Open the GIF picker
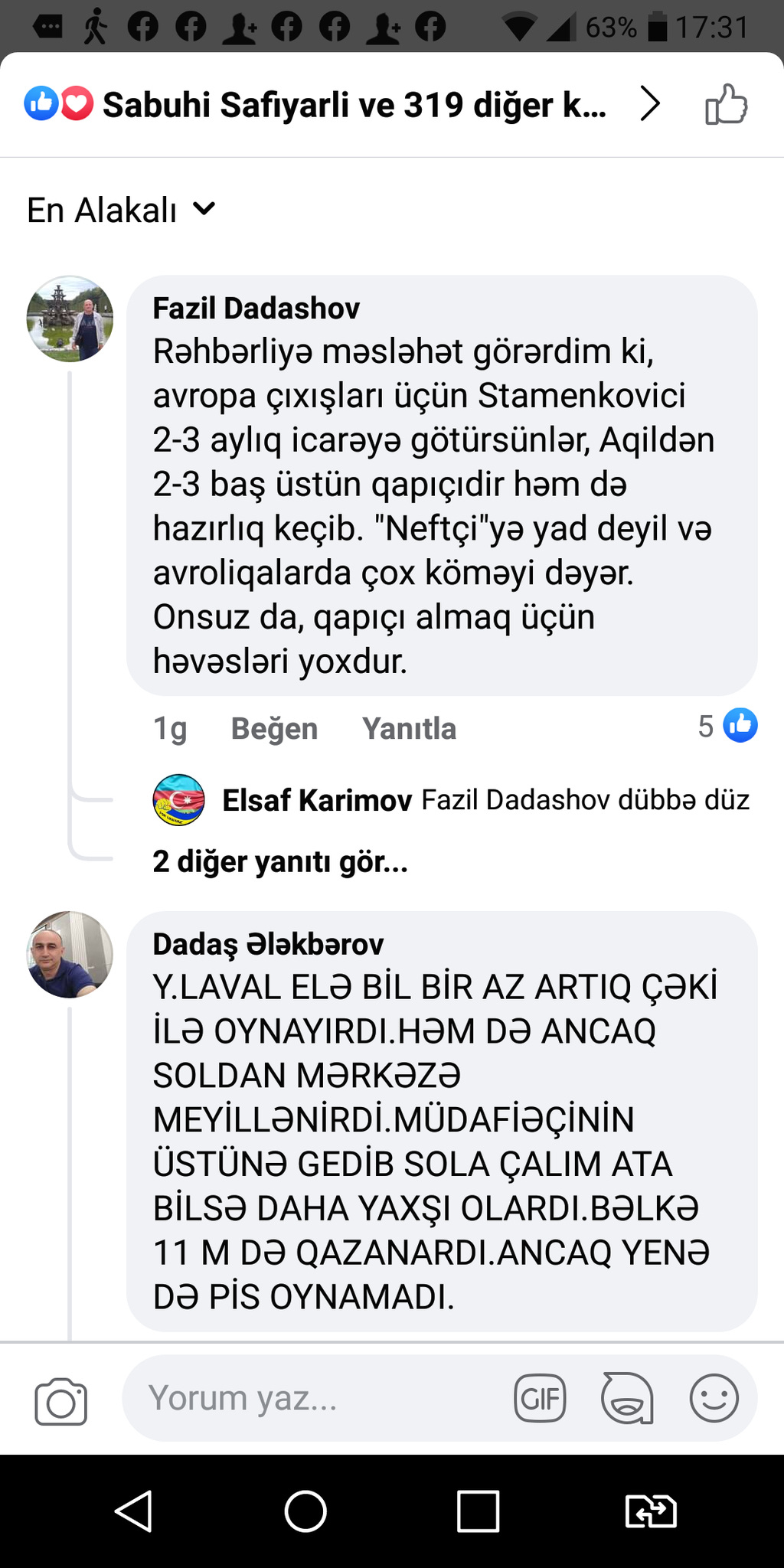This screenshot has height=1568, width=784. click(x=540, y=1398)
